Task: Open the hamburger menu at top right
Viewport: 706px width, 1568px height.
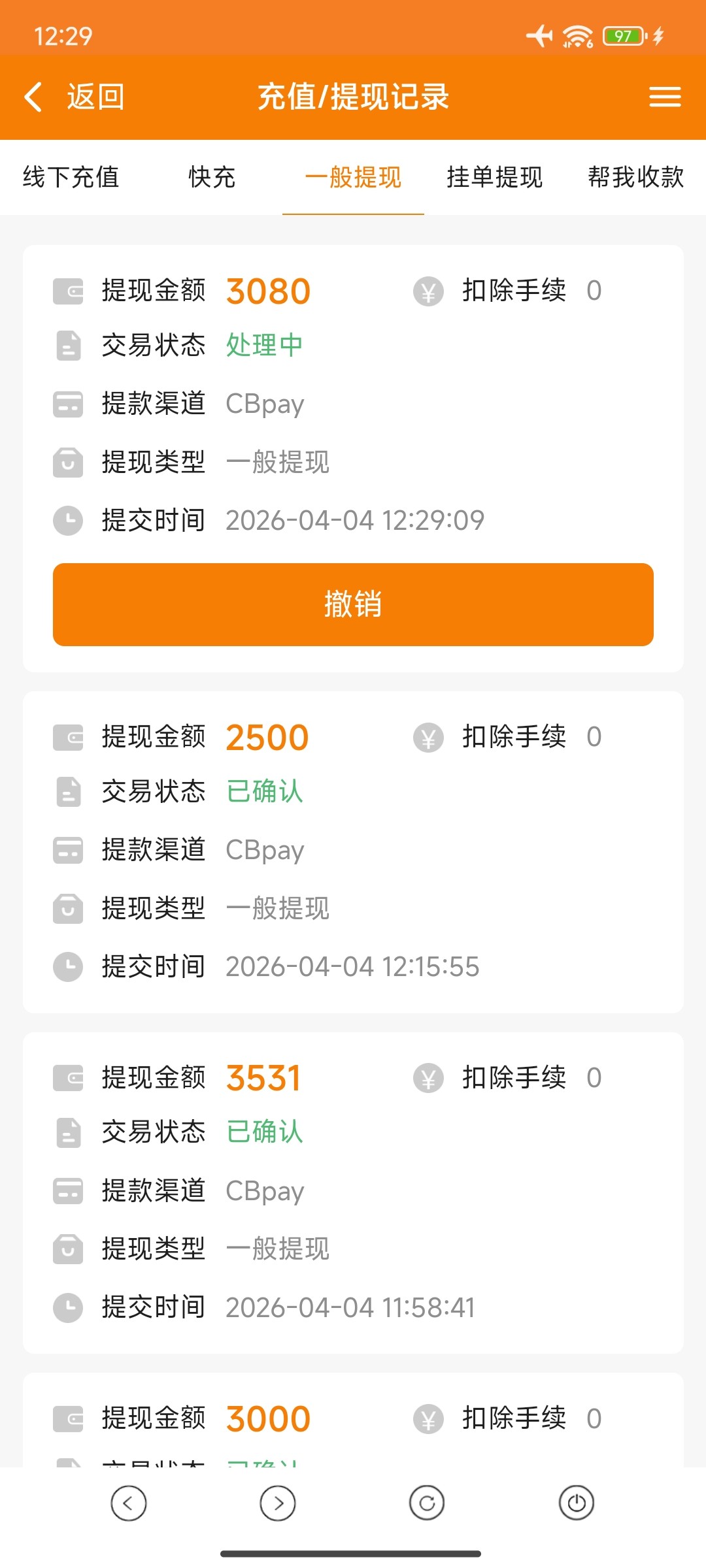Action: pos(665,96)
